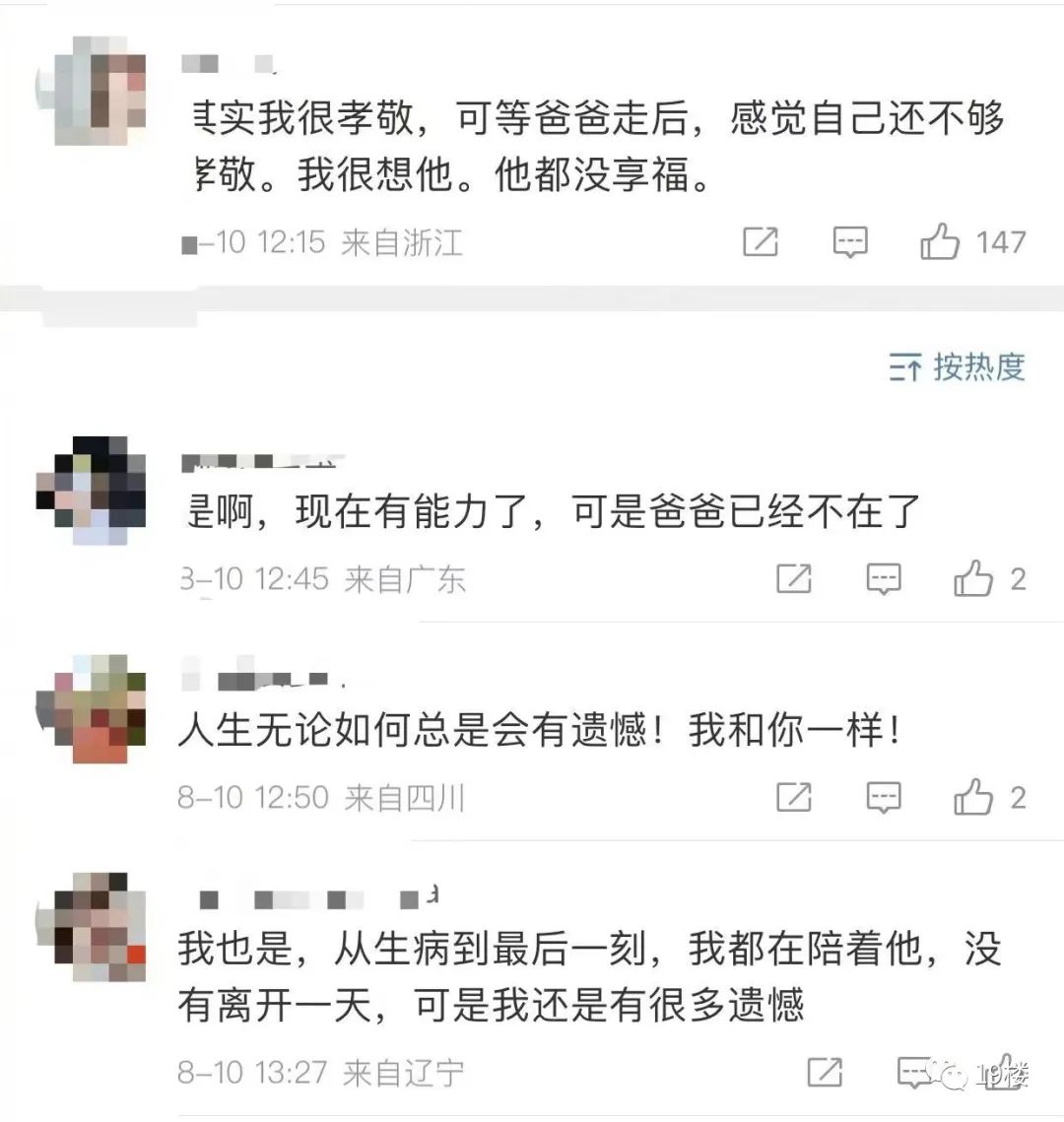
Task: Comment on the 四川 reply at 12:50
Action: click(884, 796)
